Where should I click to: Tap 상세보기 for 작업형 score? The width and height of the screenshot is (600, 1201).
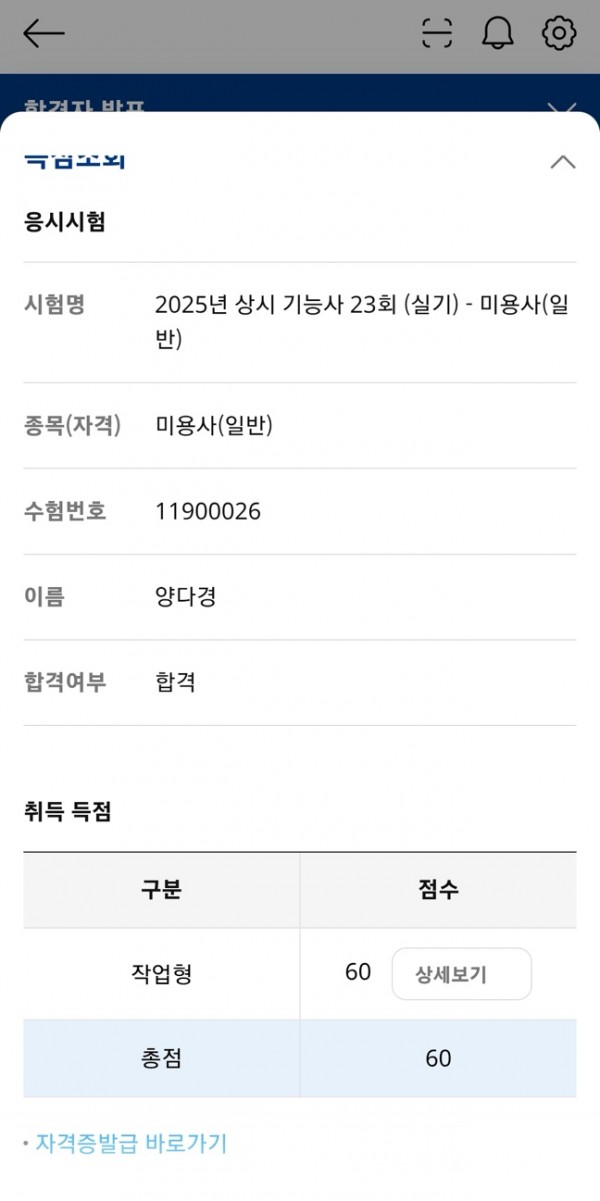point(461,974)
